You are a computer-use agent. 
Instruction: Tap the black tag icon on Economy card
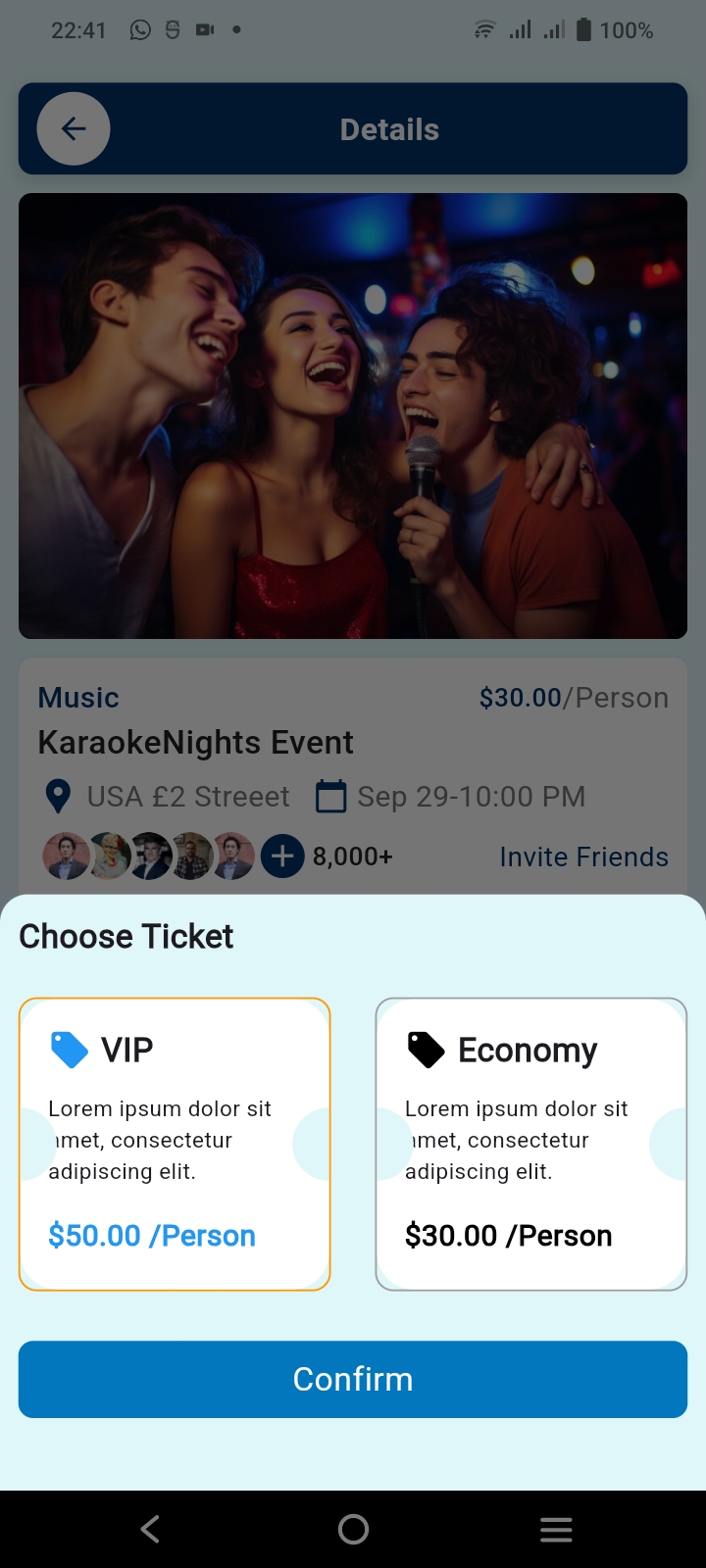(x=426, y=1049)
